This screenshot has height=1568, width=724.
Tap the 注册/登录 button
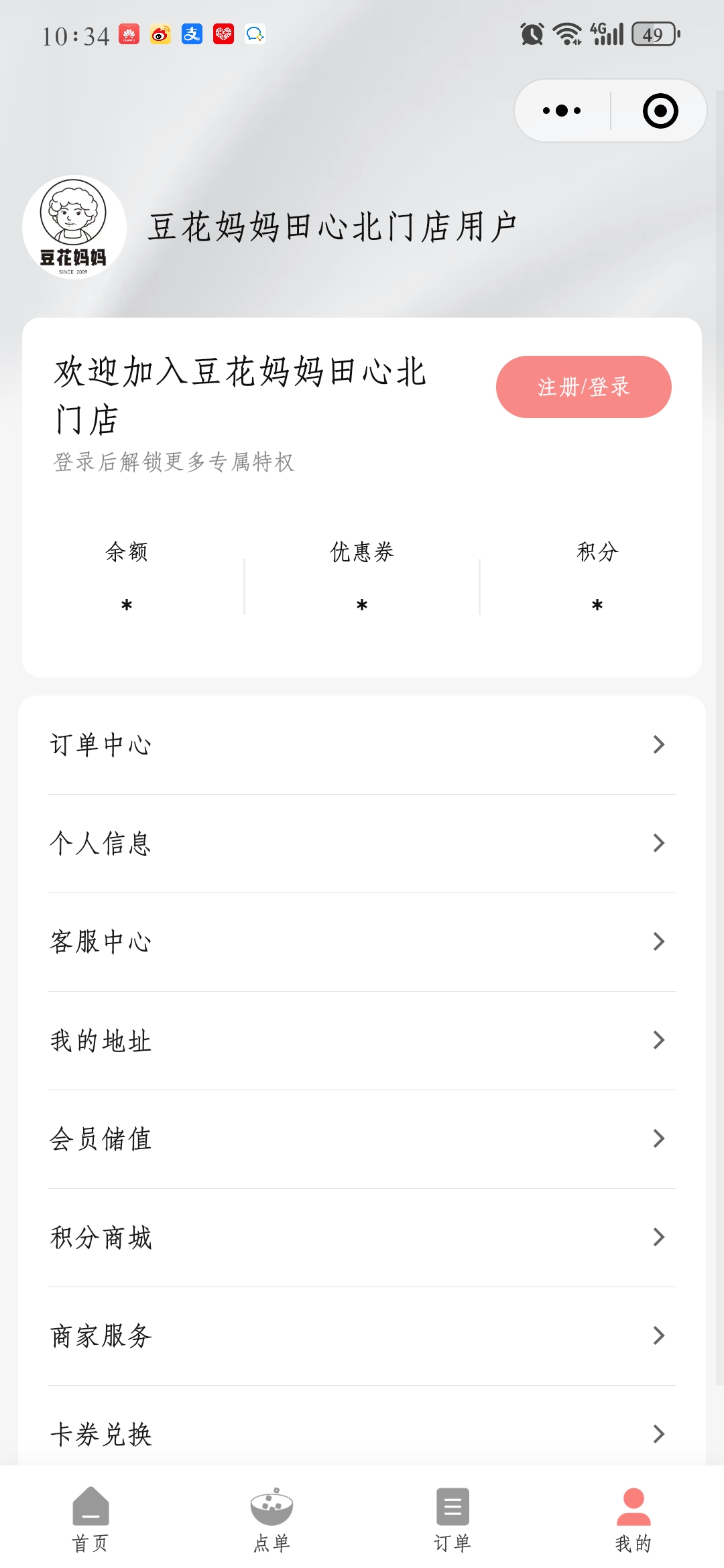[583, 387]
